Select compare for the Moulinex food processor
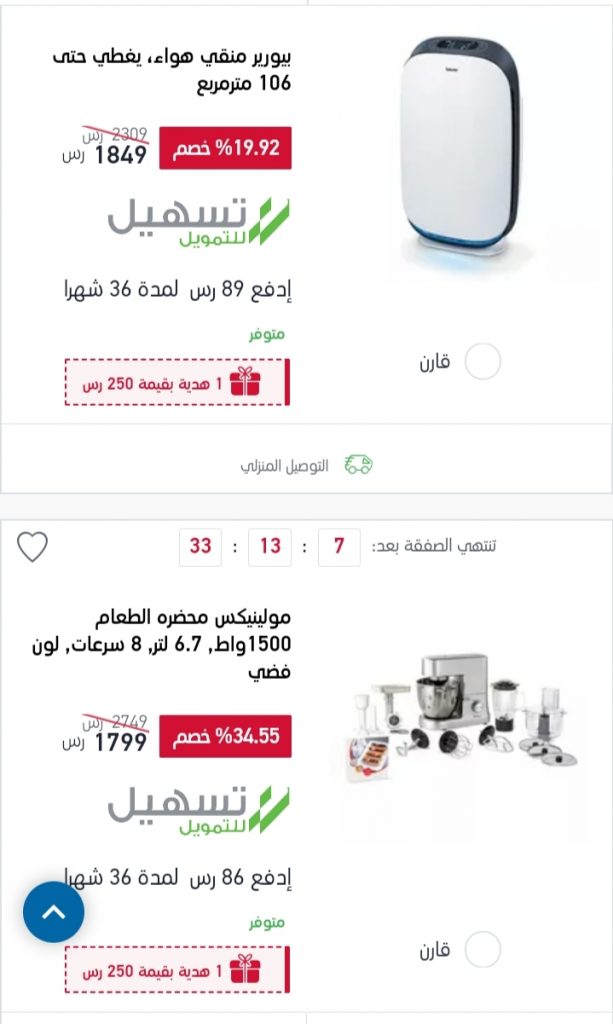The height and width of the screenshot is (1024, 613). tap(482, 950)
